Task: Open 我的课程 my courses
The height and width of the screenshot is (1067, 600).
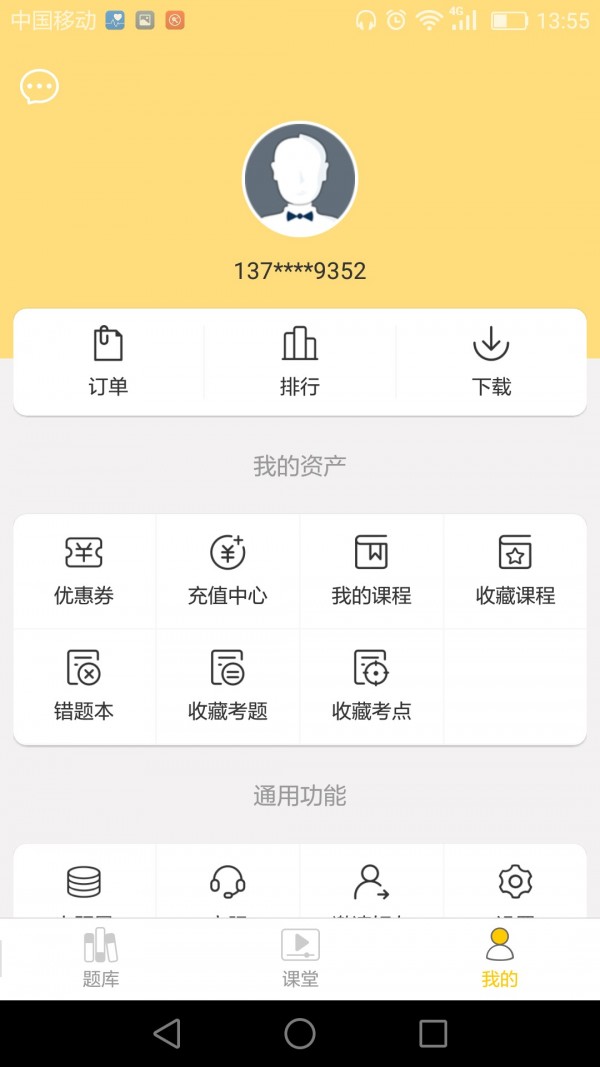Action: pos(371,571)
